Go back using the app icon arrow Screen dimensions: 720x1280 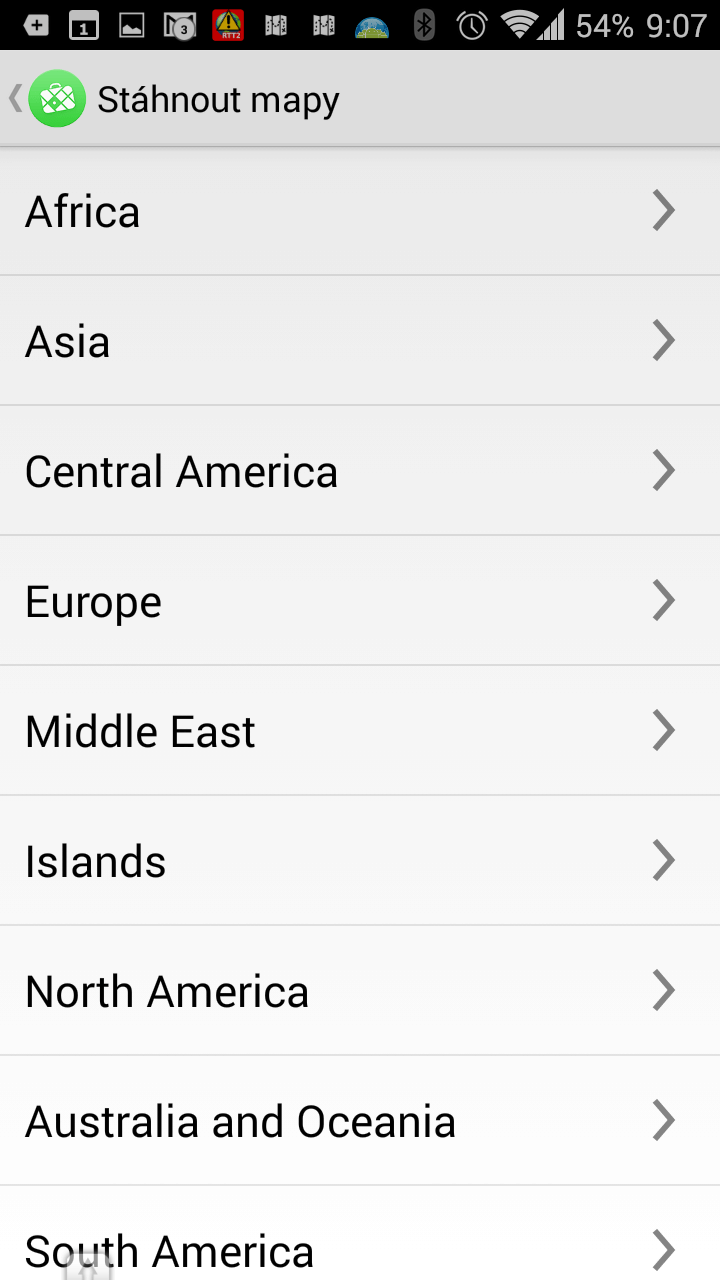click(x=47, y=99)
